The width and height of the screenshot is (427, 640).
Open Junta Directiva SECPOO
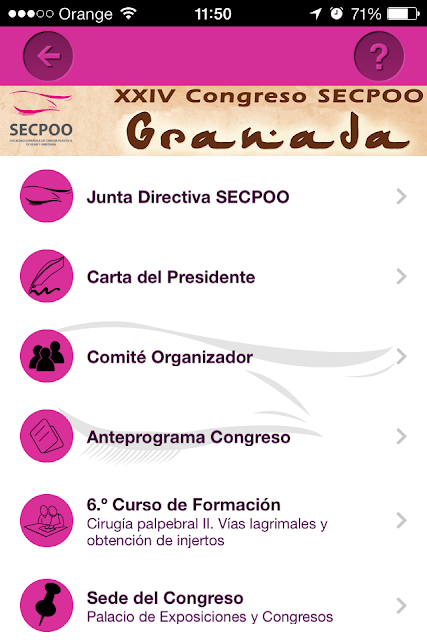pos(214,196)
